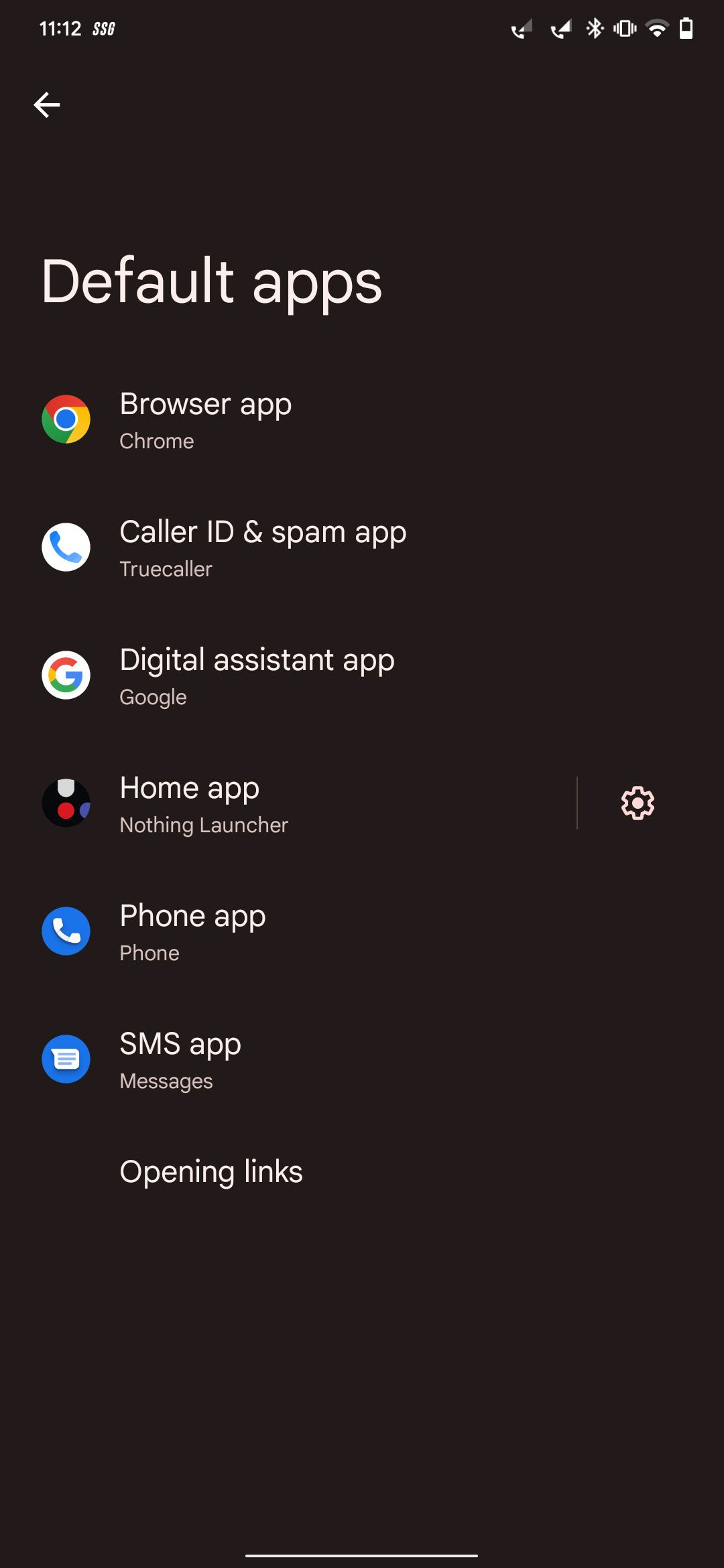The image size is (724, 1568).
Task: Tap the Bluetooth status bar icon
Action: [x=594, y=28]
